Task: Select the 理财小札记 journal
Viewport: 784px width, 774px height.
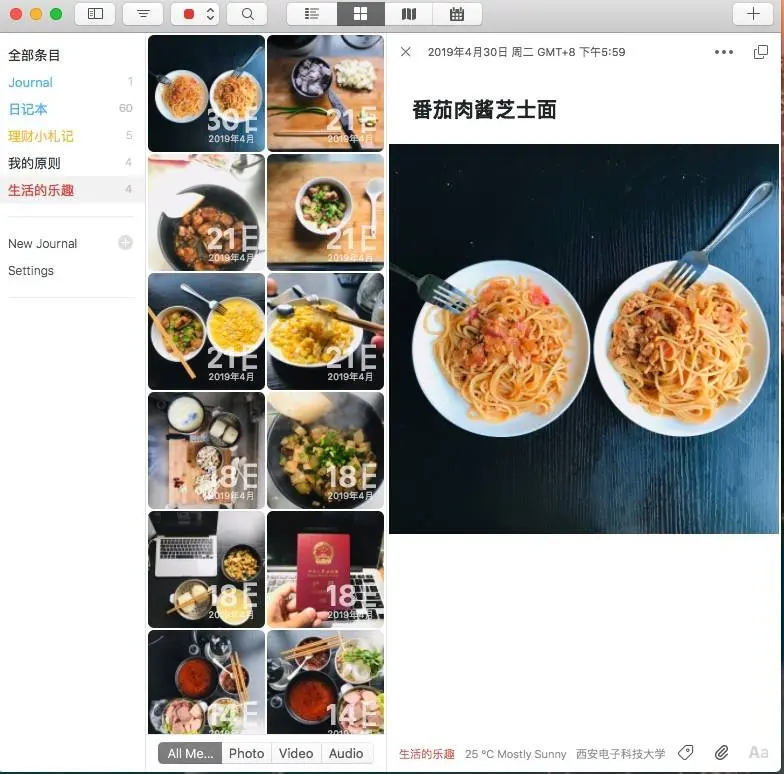Action: 41,136
